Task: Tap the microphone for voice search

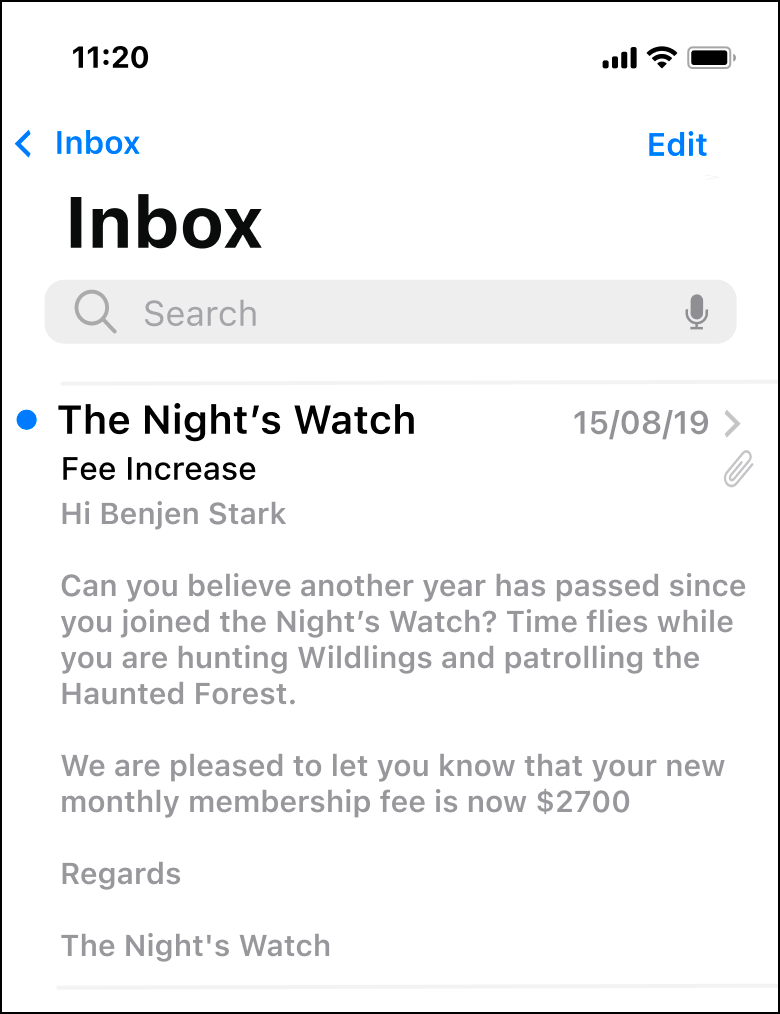Action: click(x=697, y=313)
